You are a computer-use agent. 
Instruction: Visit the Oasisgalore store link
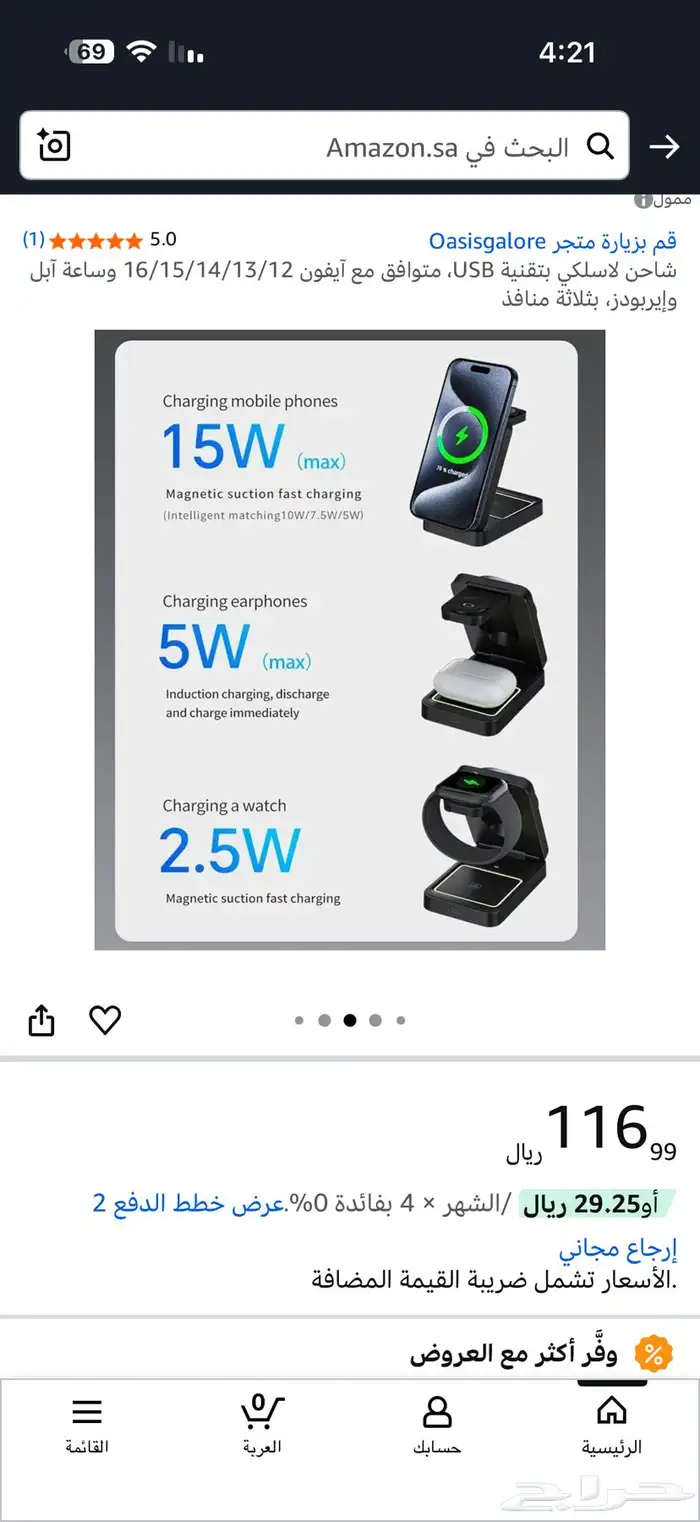[x=552, y=241]
